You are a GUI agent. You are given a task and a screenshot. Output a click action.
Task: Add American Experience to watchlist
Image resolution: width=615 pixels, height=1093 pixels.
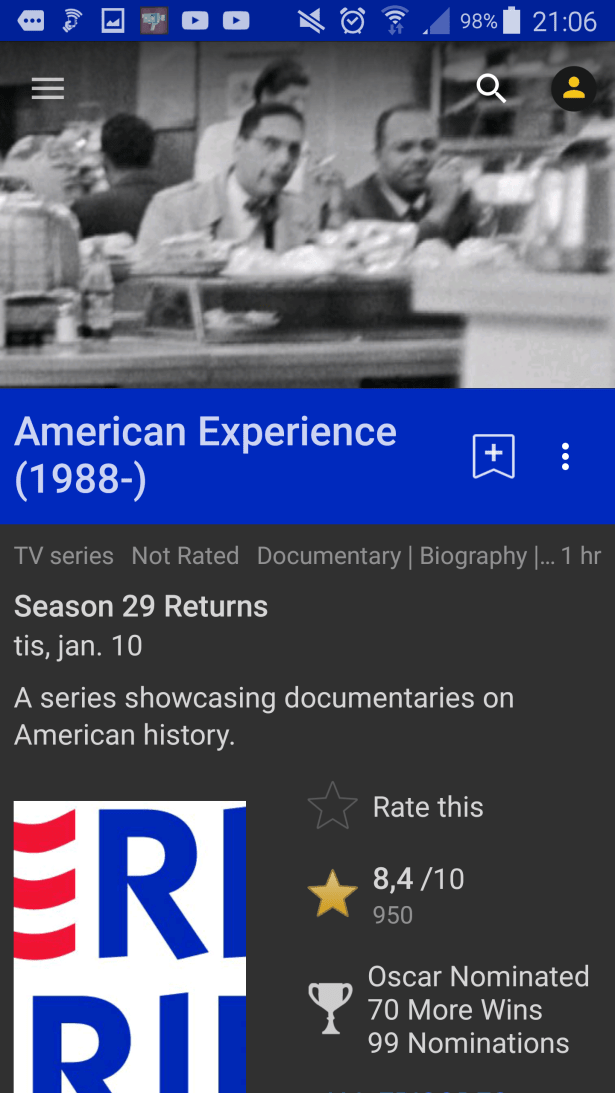[493, 456]
